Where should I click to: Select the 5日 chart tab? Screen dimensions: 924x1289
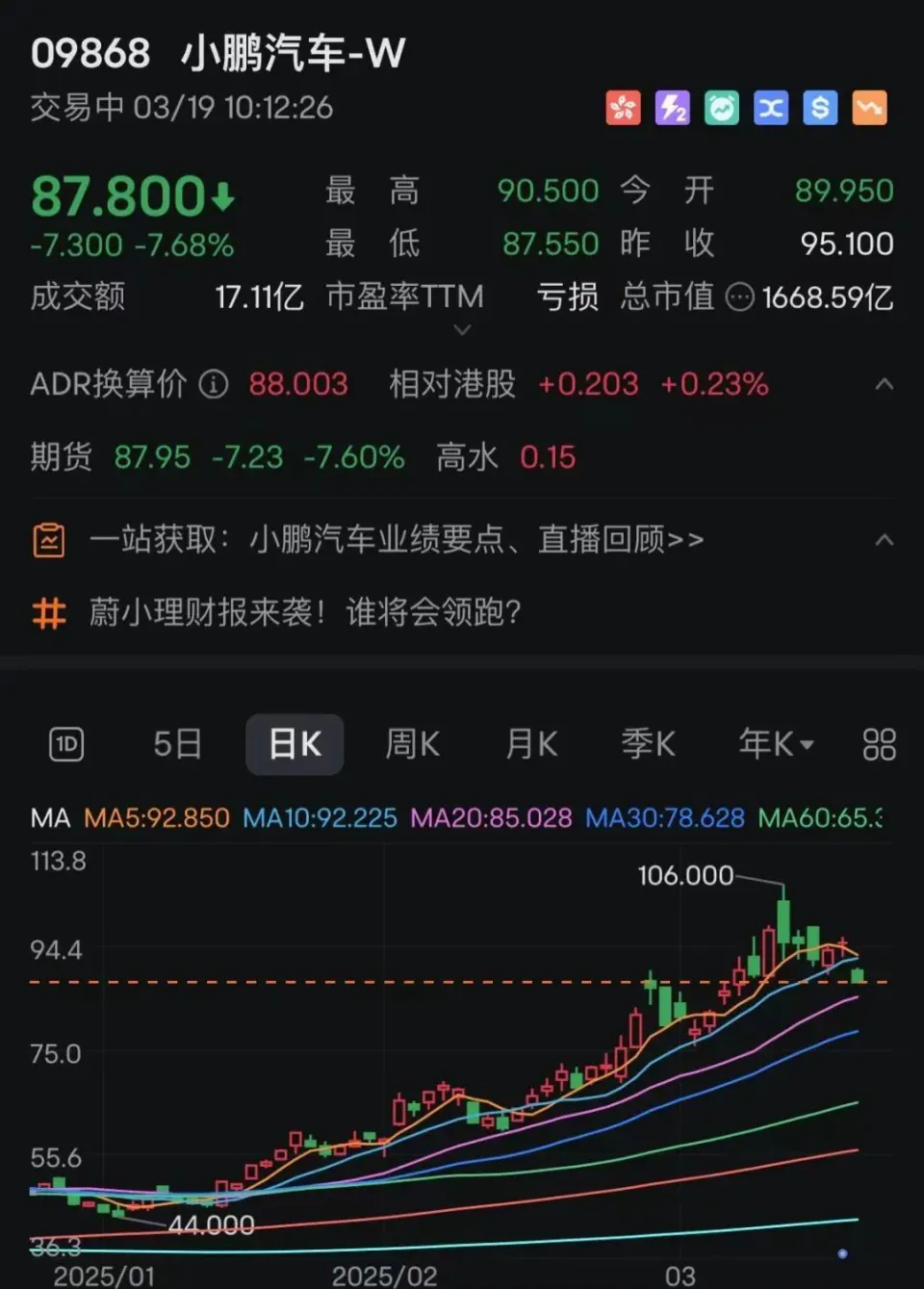click(x=178, y=744)
